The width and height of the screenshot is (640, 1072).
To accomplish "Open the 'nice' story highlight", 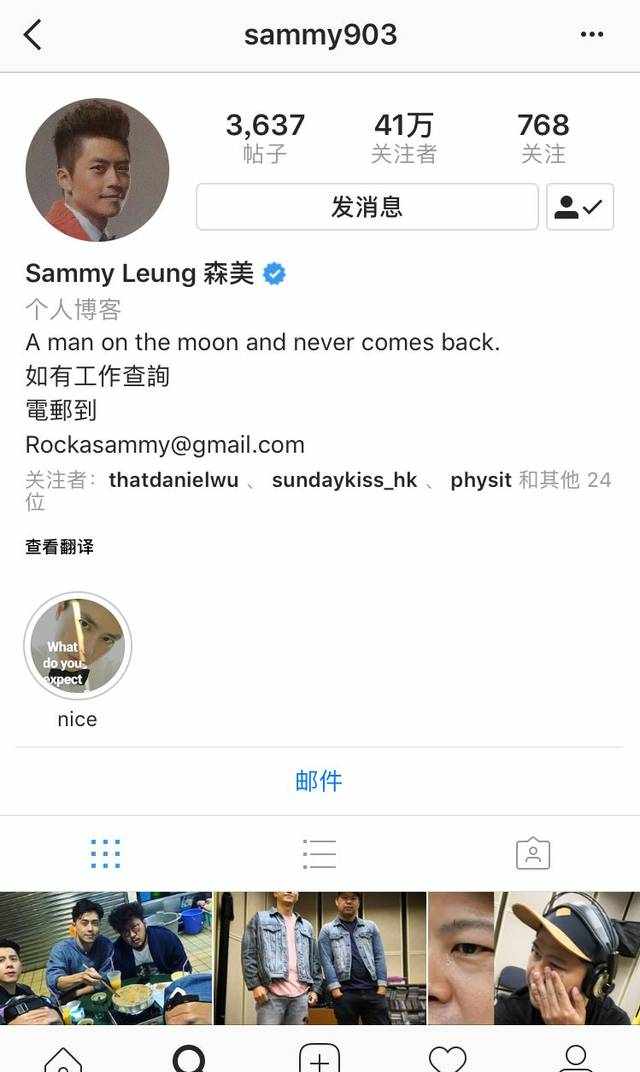I will click(77, 646).
